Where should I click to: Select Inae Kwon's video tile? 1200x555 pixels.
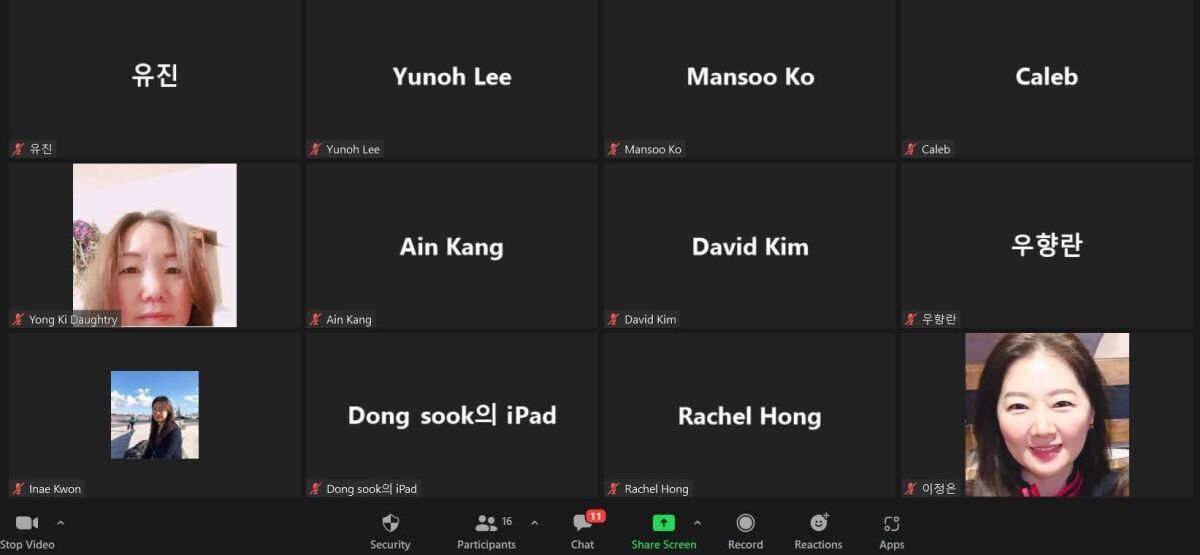pos(154,414)
